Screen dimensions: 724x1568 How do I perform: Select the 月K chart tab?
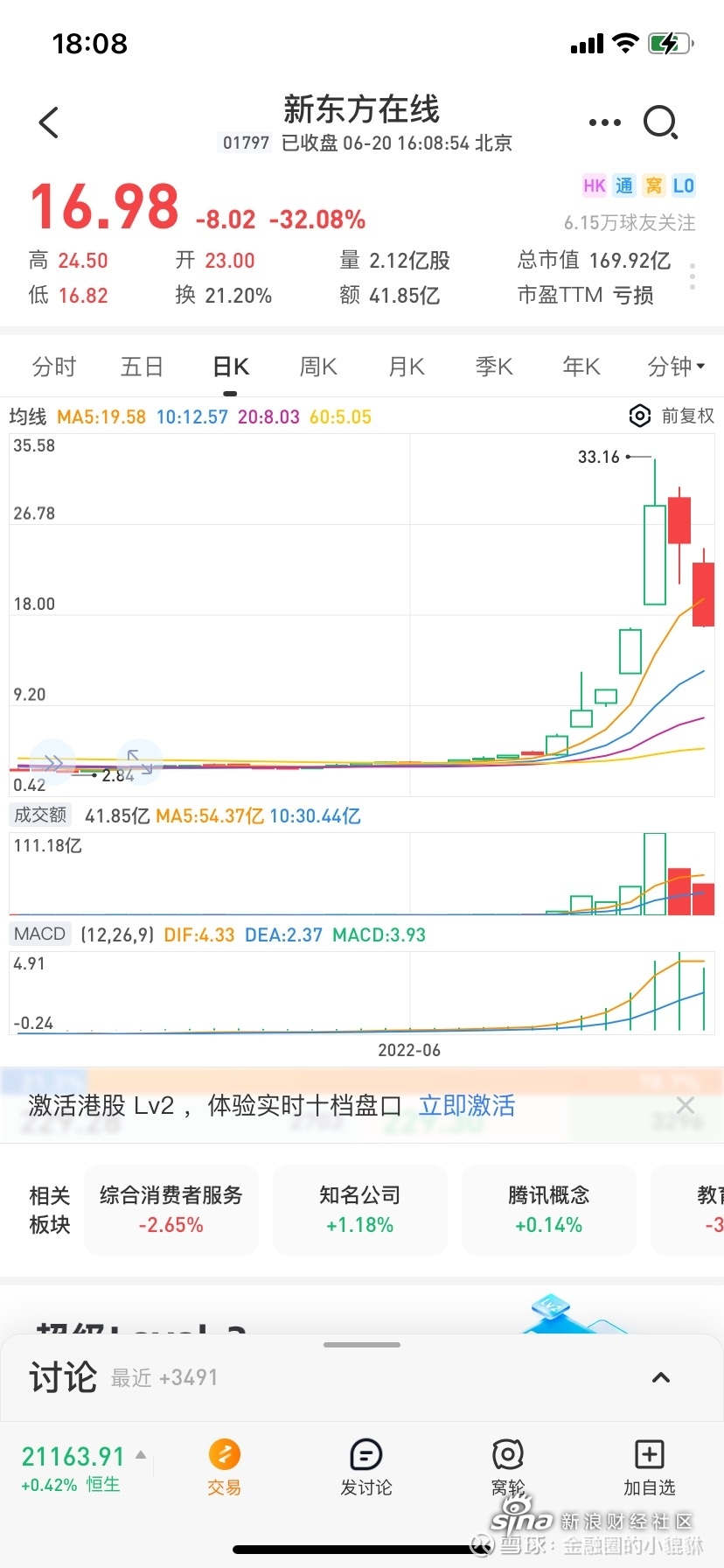(x=407, y=367)
